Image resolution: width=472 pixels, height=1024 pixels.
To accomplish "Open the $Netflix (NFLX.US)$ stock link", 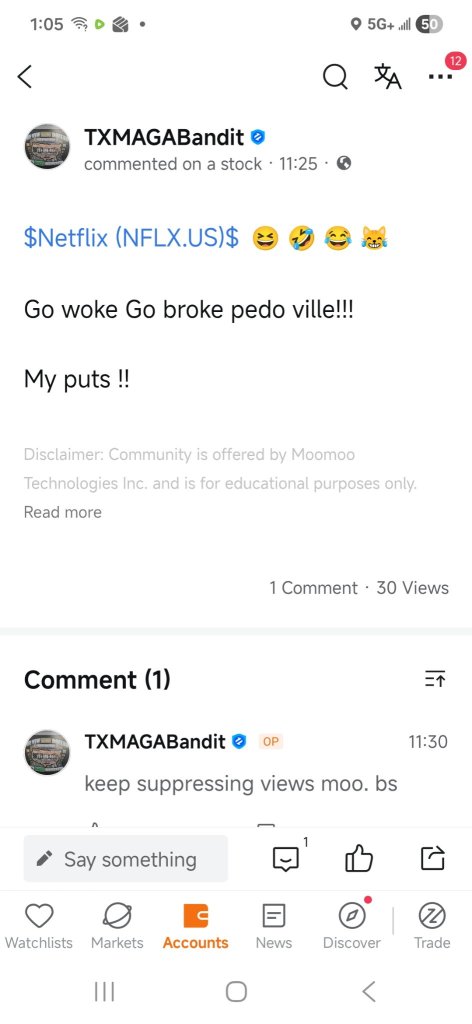I will coord(131,238).
